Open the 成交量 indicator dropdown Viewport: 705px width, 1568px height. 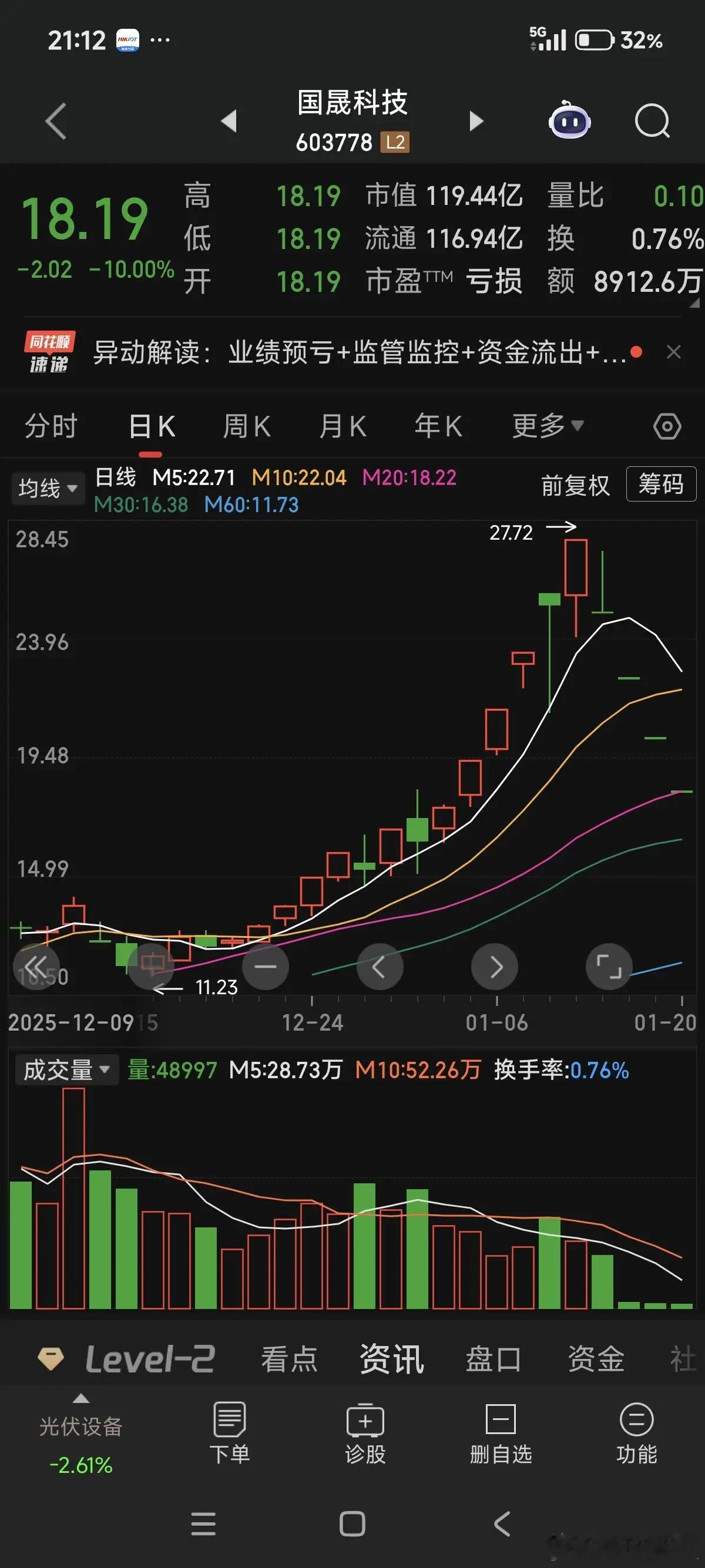[66, 1070]
